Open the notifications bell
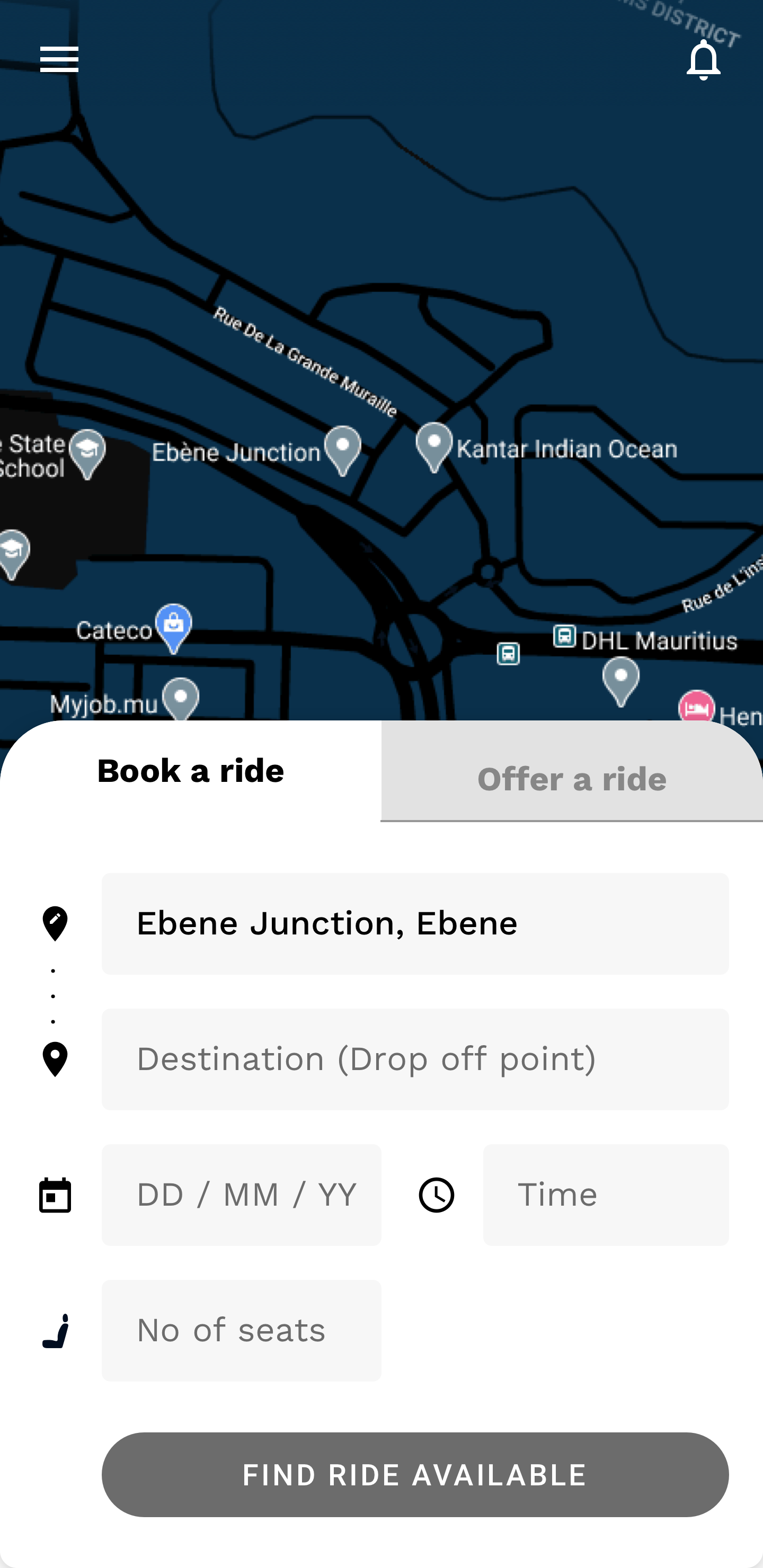 coord(703,59)
